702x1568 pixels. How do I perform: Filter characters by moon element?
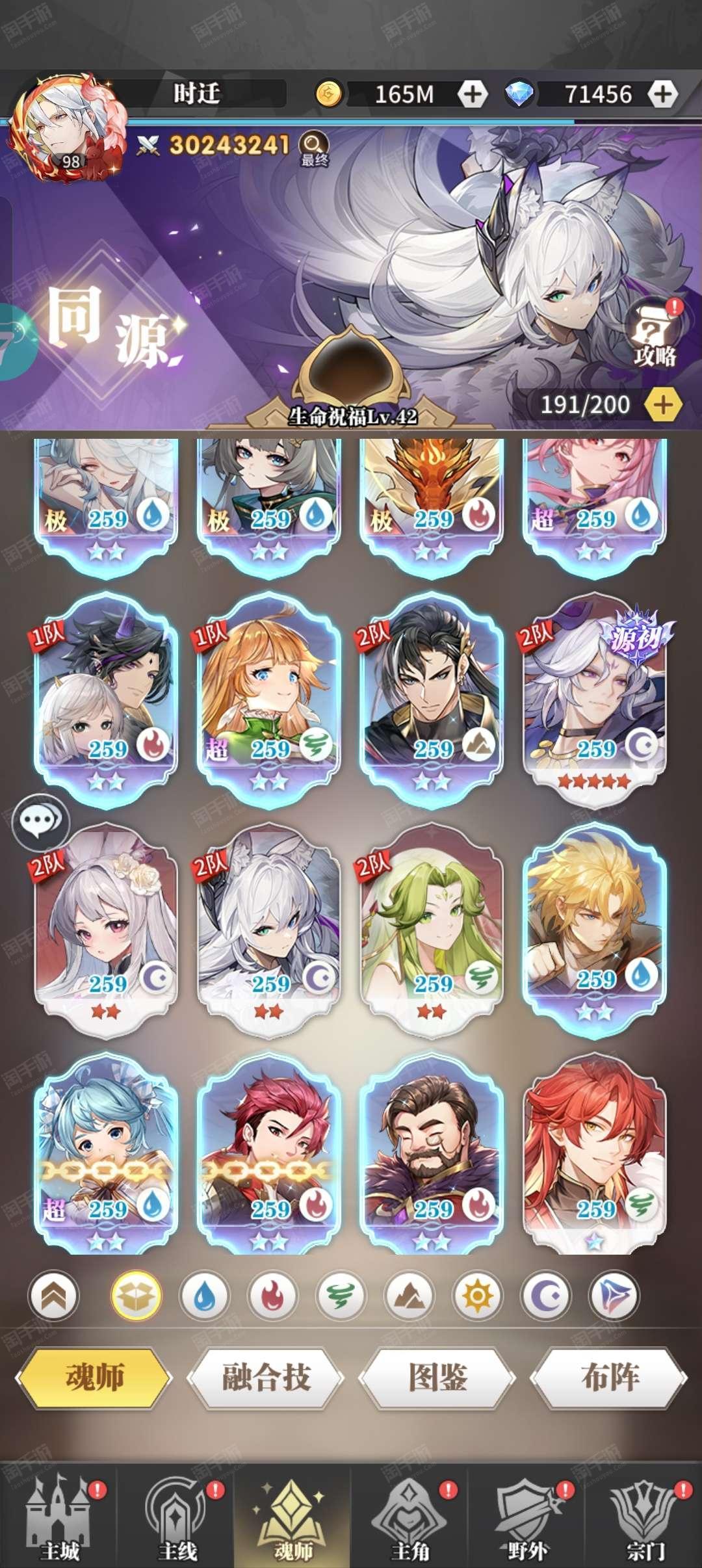point(545,1296)
